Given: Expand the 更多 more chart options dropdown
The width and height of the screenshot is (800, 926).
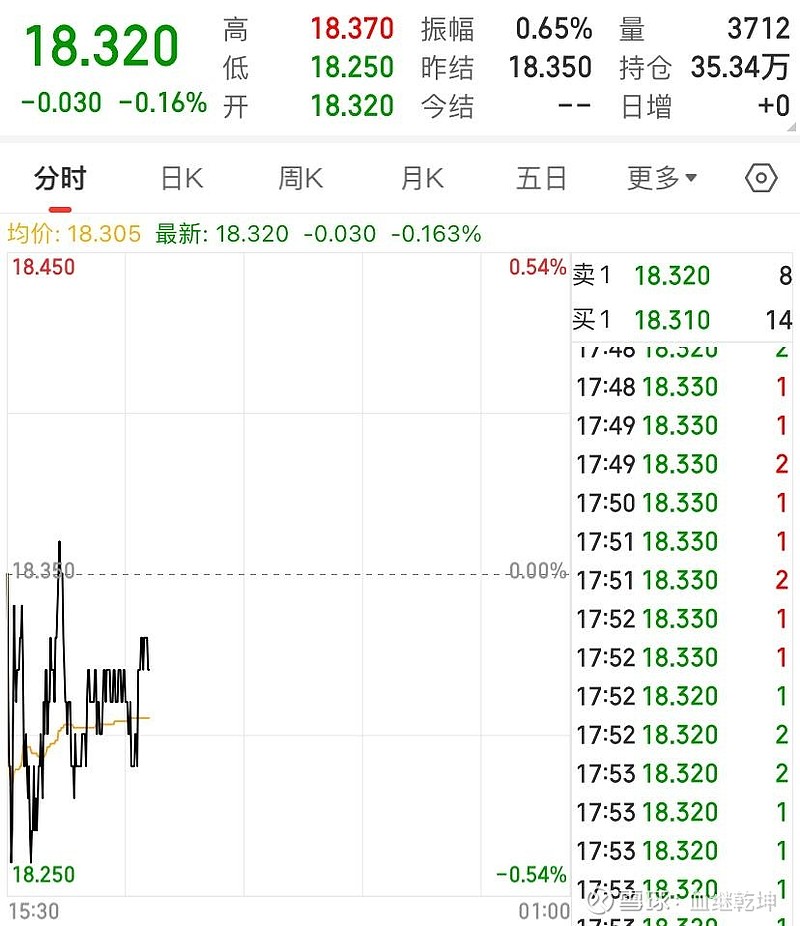Looking at the screenshot, I should [658, 177].
